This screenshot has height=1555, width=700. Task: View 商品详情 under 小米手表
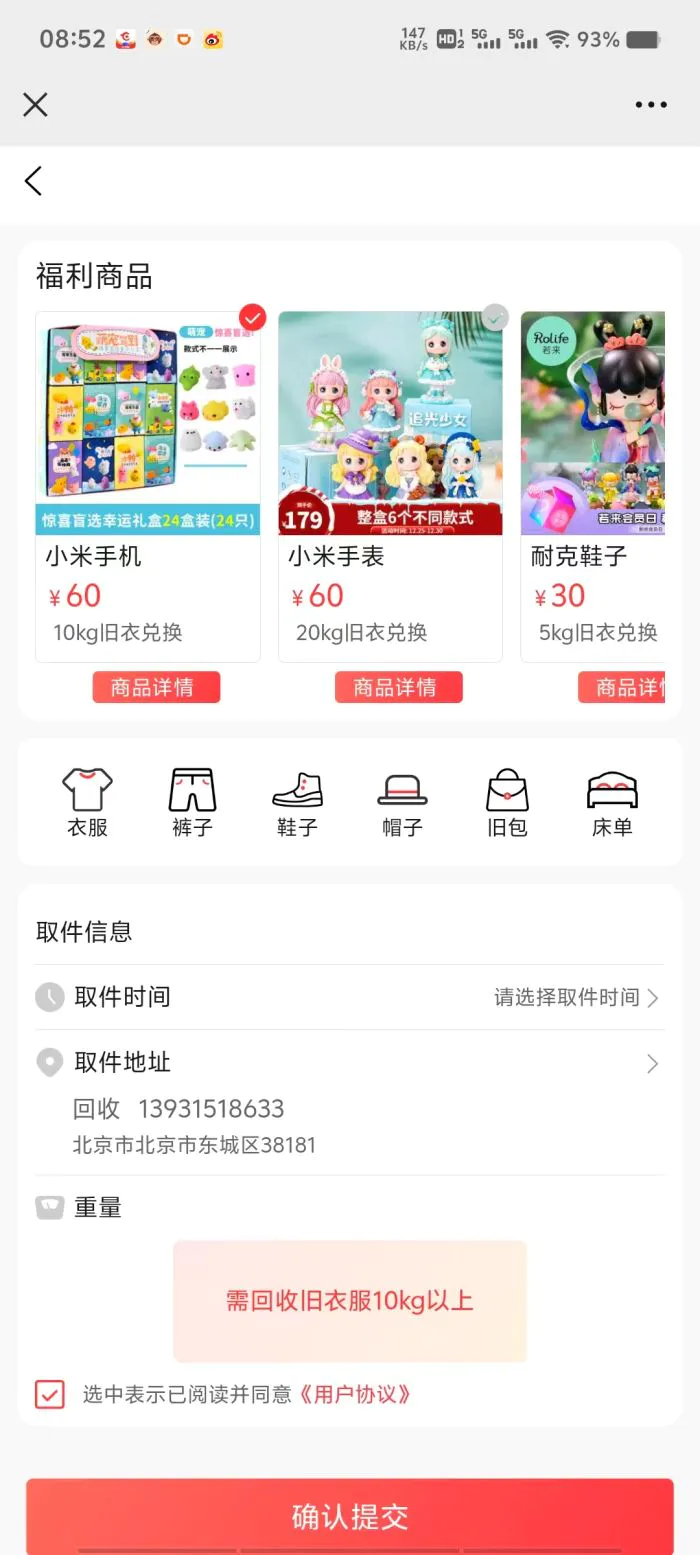coord(398,687)
